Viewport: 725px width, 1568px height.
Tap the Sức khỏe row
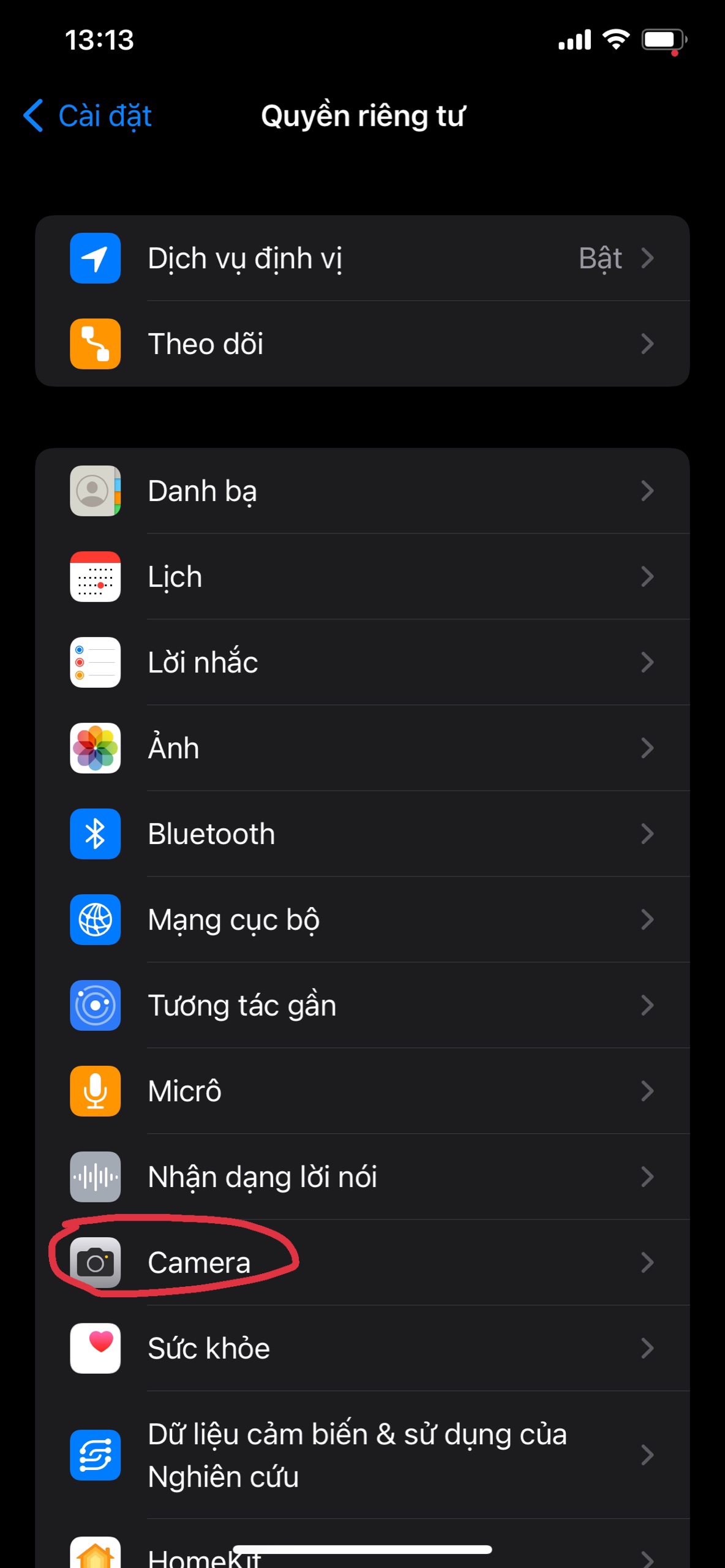(x=362, y=1348)
